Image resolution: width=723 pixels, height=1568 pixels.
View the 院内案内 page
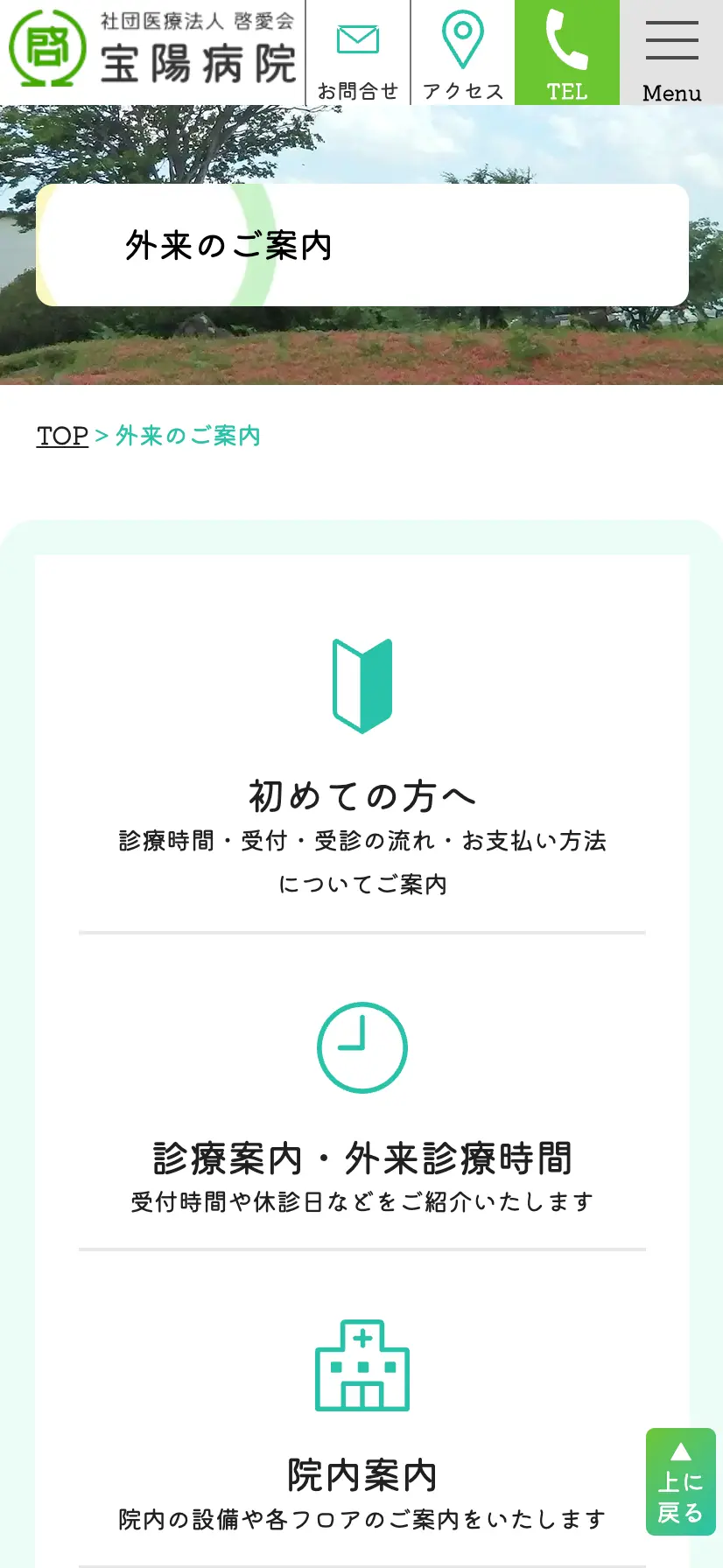tap(362, 1473)
